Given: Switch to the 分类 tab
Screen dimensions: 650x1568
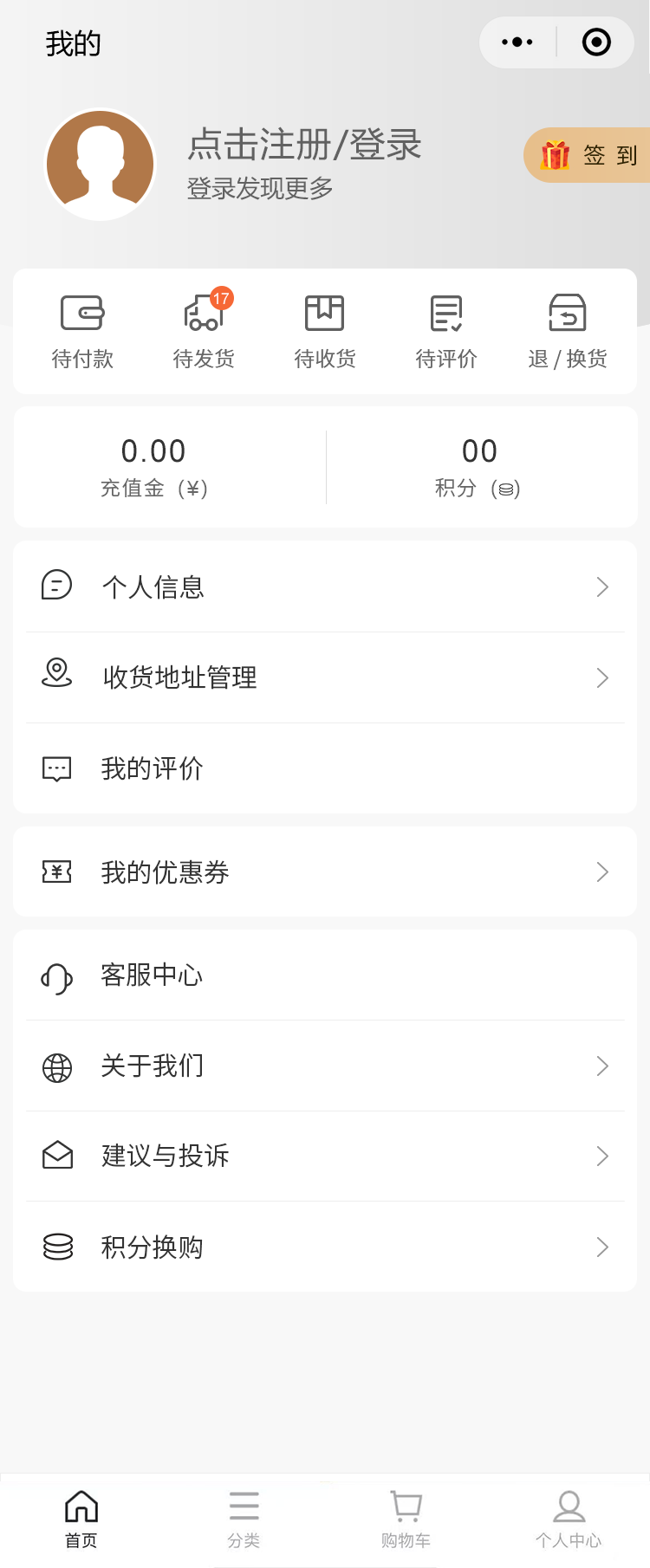Looking at the screenshot, I should point(244,1519).
